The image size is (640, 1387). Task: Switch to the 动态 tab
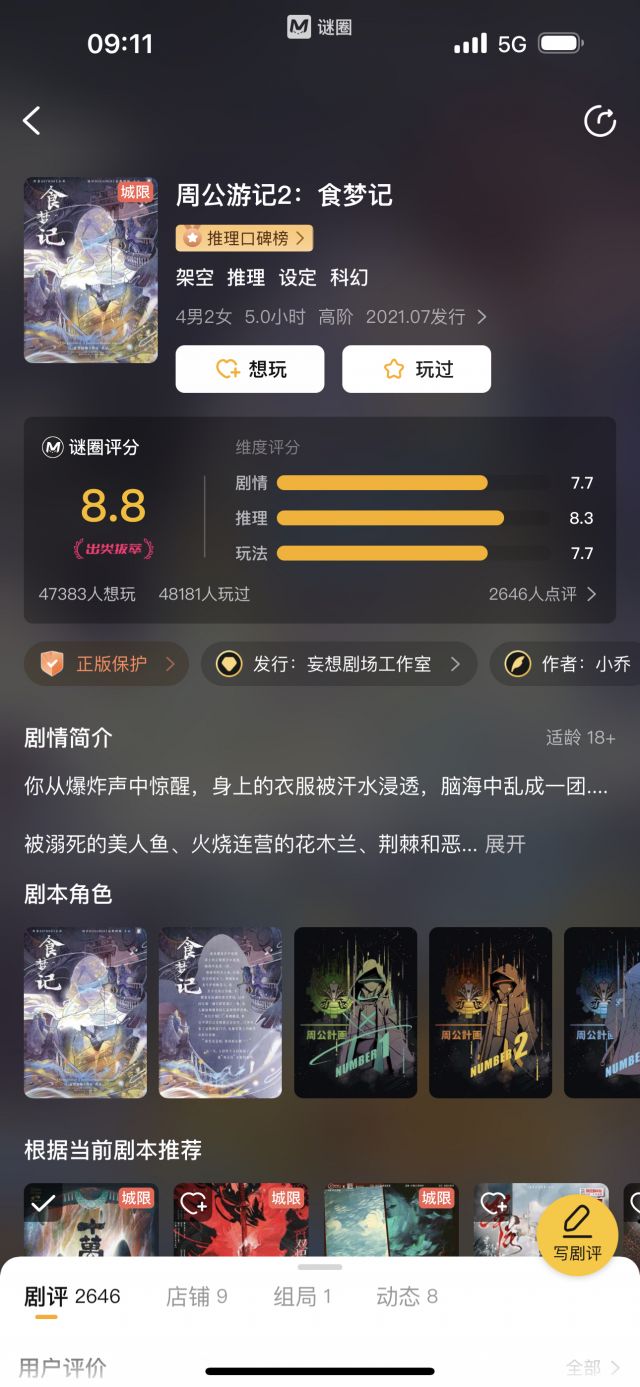click(407, 1296)
